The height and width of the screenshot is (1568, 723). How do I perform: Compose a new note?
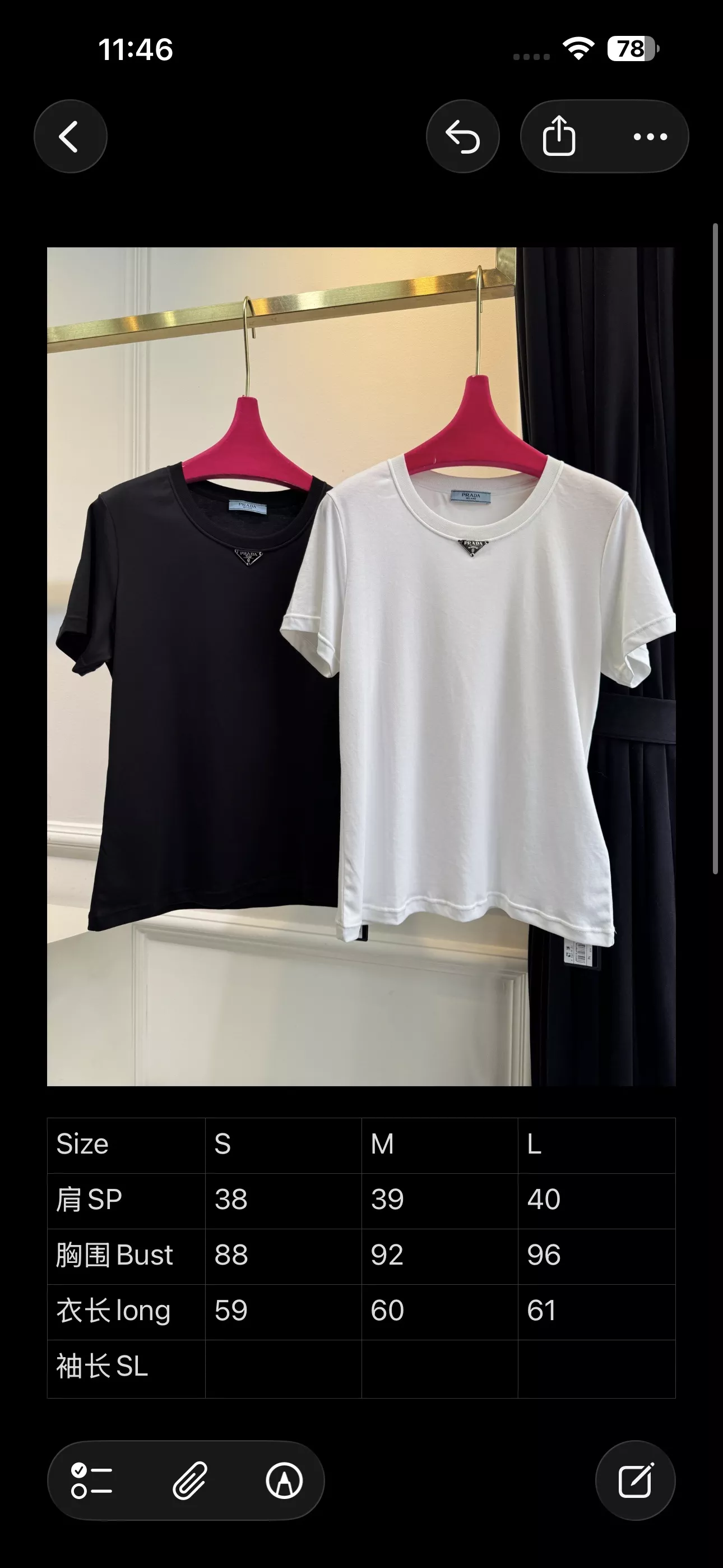(636, 1481)
